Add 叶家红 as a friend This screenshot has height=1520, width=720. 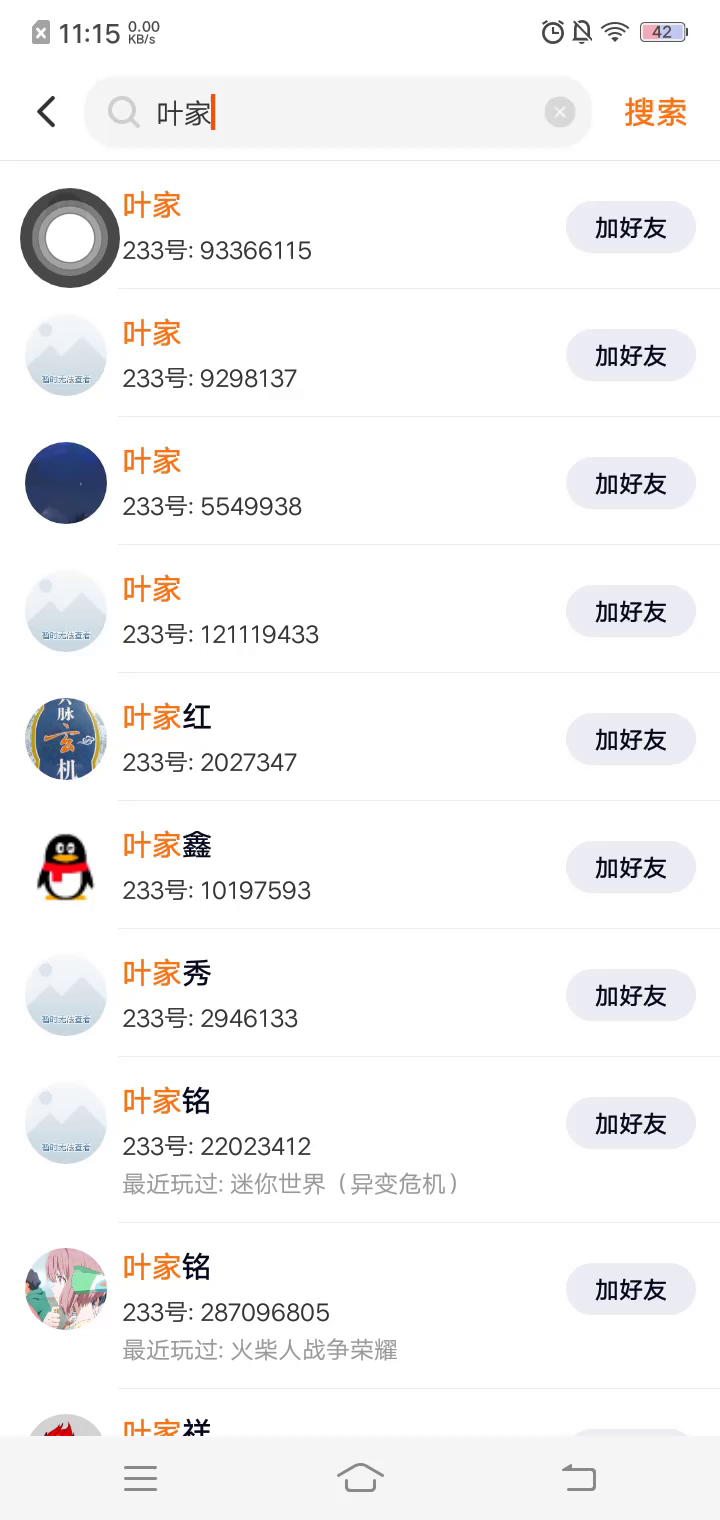(630, 740)
